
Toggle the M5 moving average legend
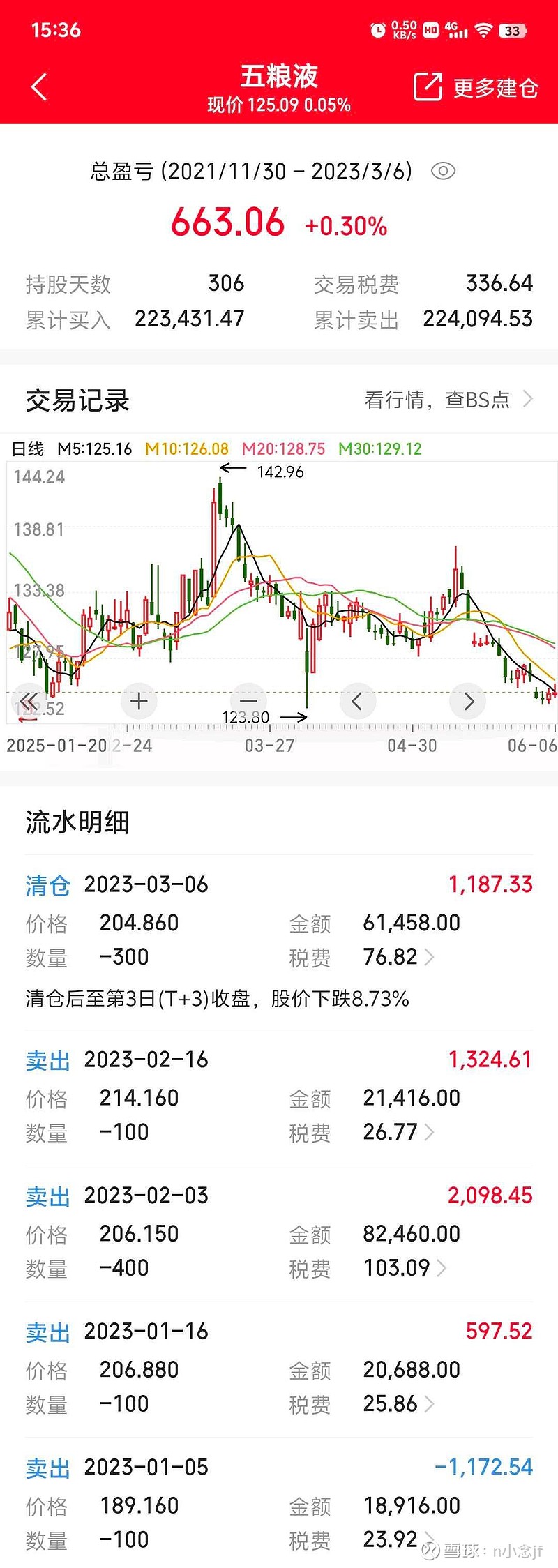[95, 449]
